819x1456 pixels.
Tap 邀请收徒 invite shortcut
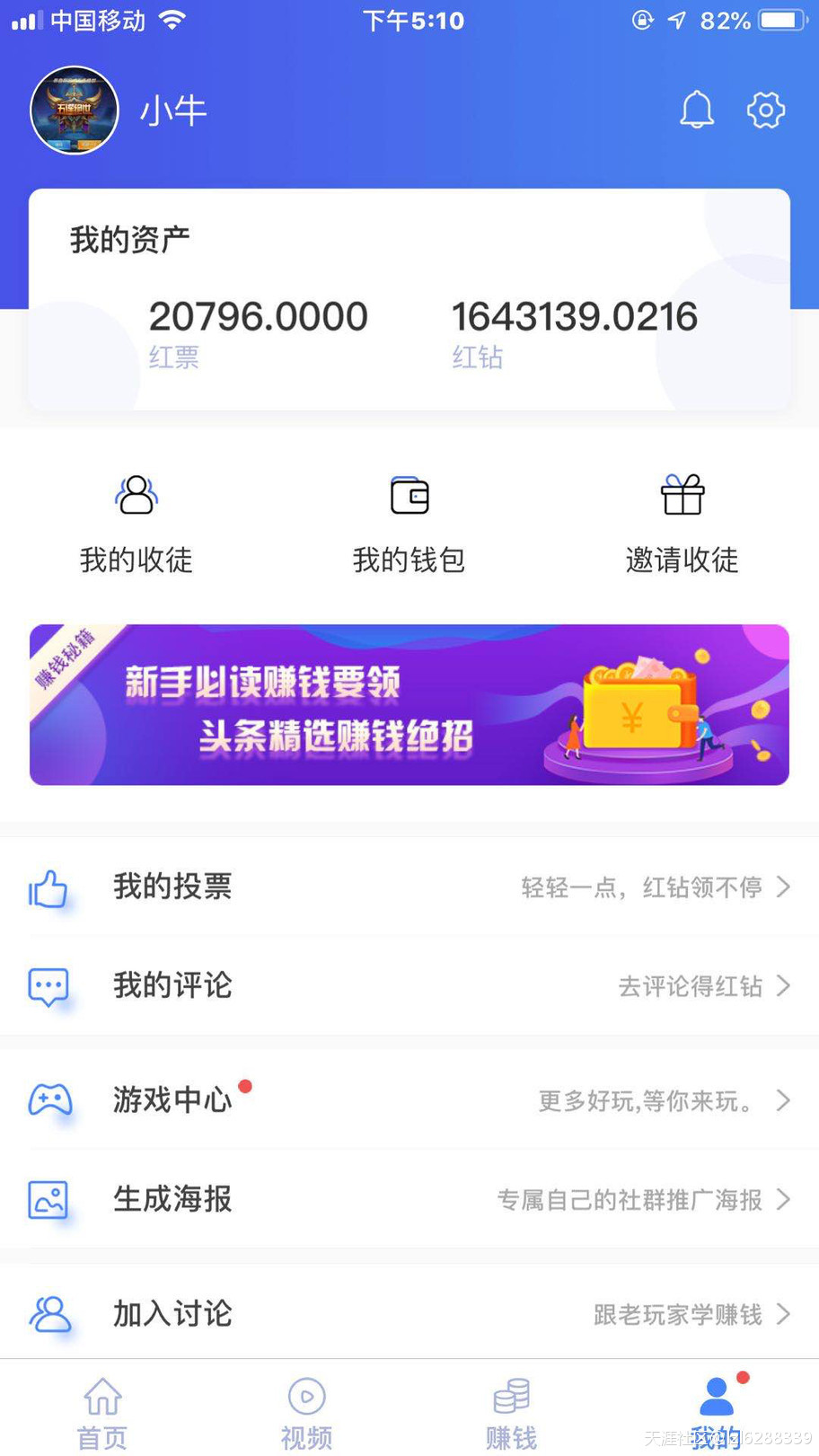click(x=682, y=523)
